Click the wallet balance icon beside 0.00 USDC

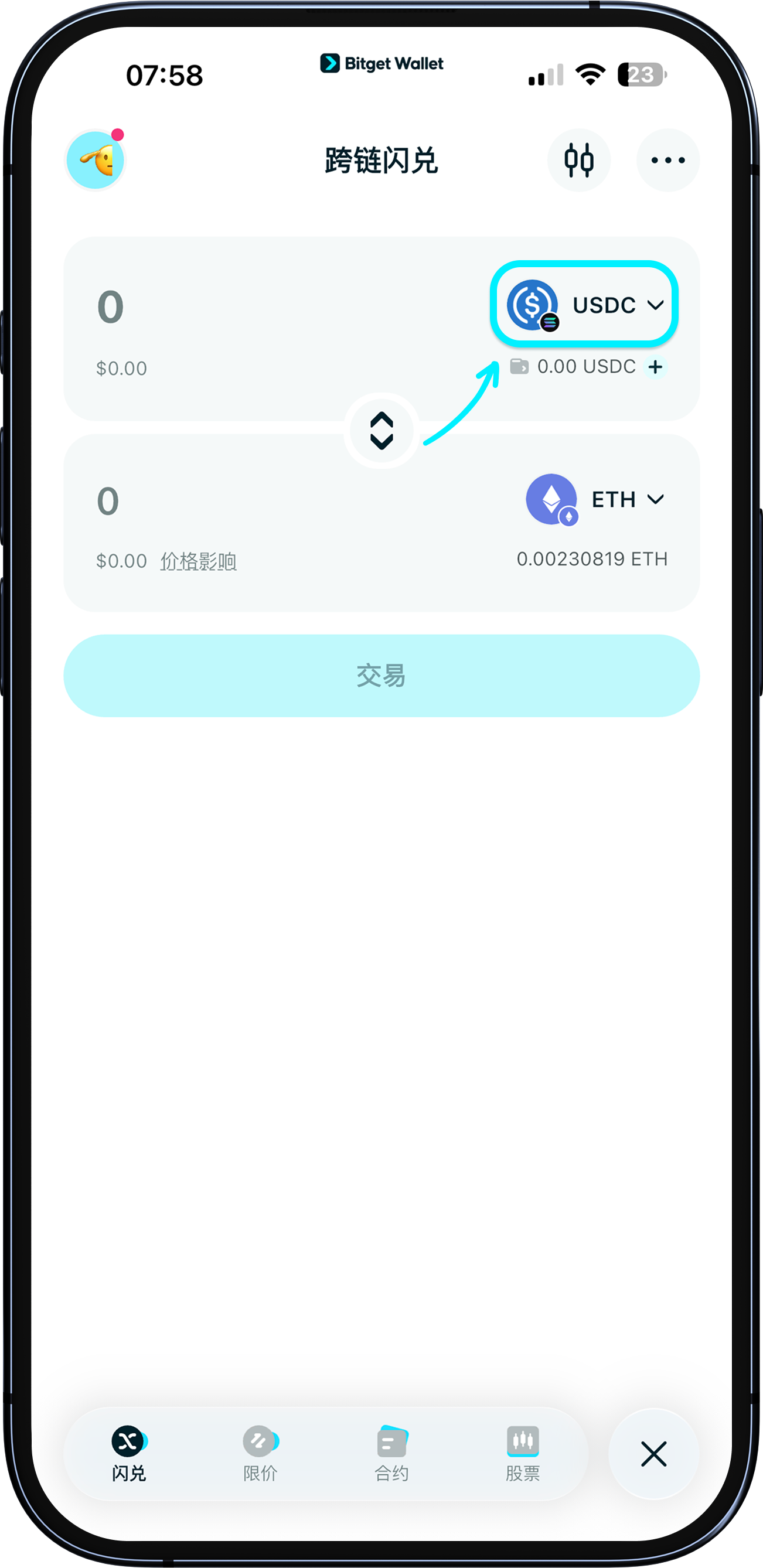[x=520, y=366]
